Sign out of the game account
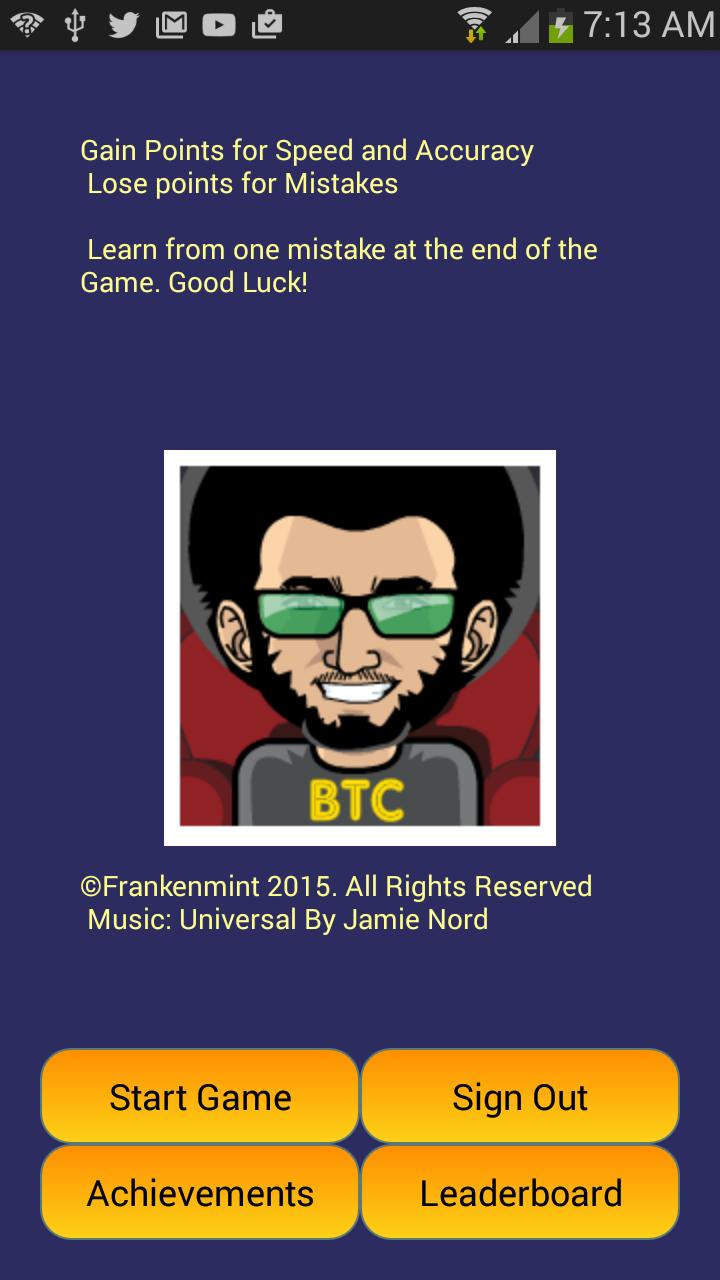Viewport: 720px width, 1280px height. pos(520,1097)
